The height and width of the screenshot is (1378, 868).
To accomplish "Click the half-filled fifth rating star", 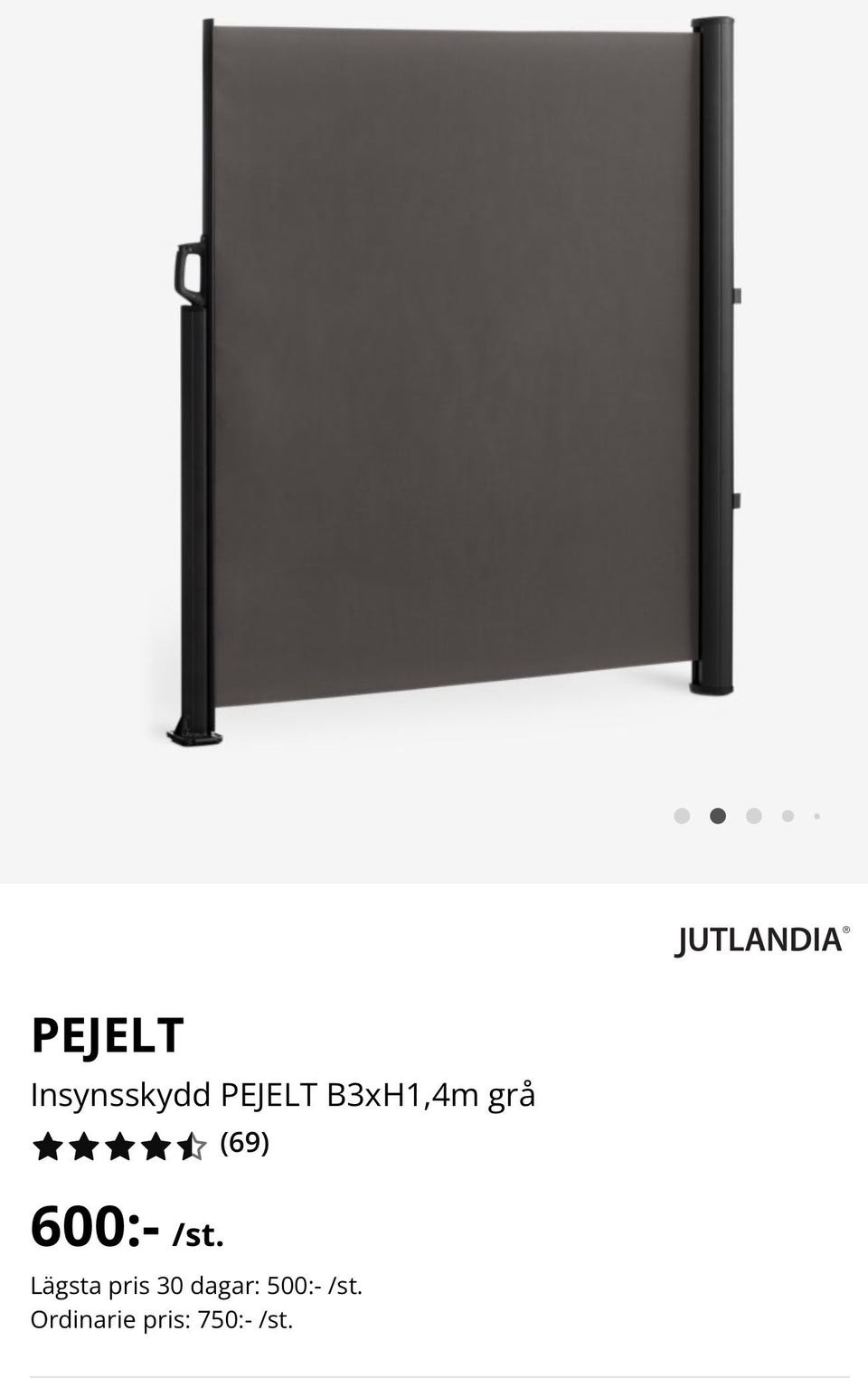I will click(x=193, y=1145).
